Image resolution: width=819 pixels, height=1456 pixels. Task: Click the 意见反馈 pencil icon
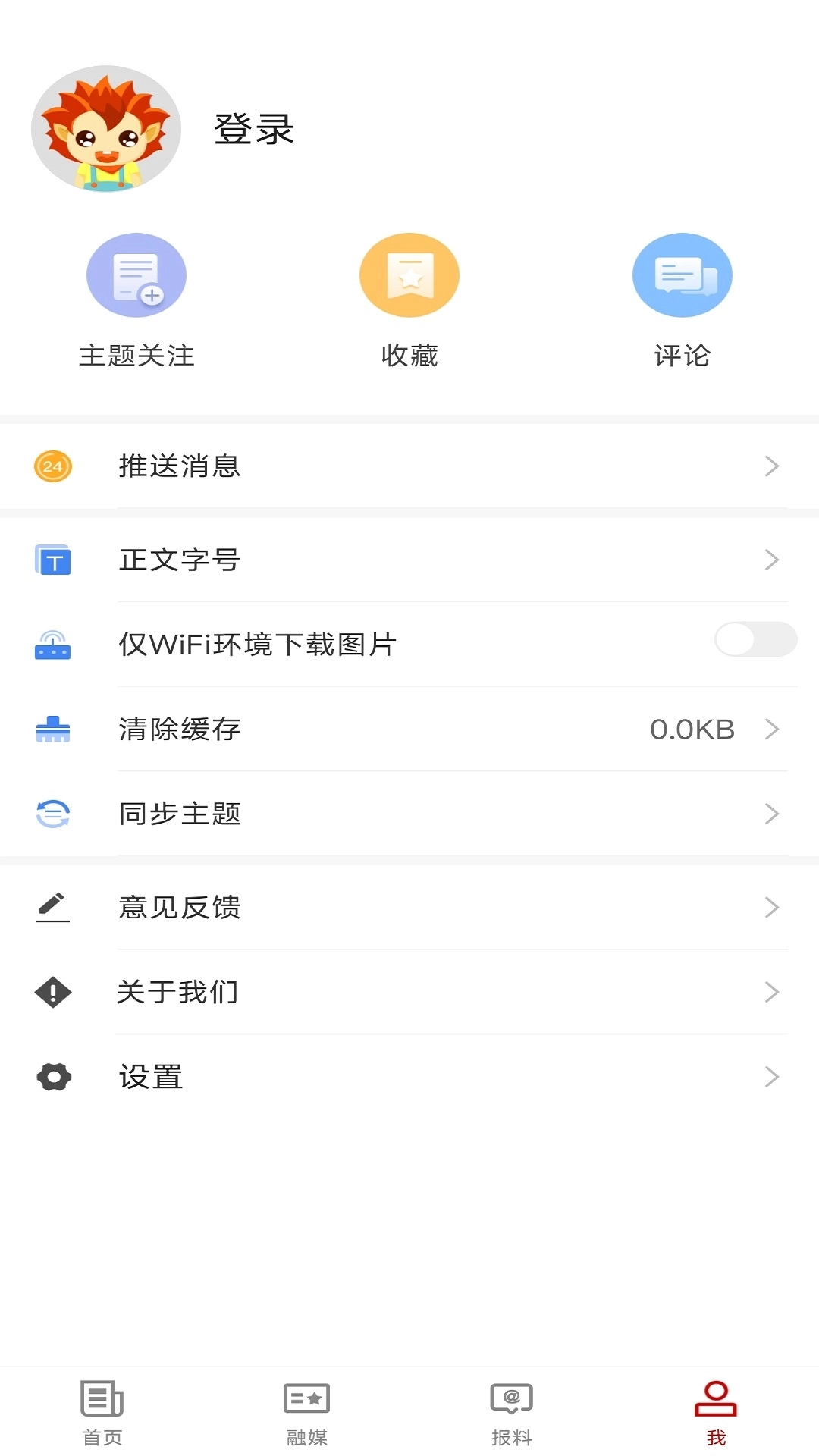click(52, 907)
